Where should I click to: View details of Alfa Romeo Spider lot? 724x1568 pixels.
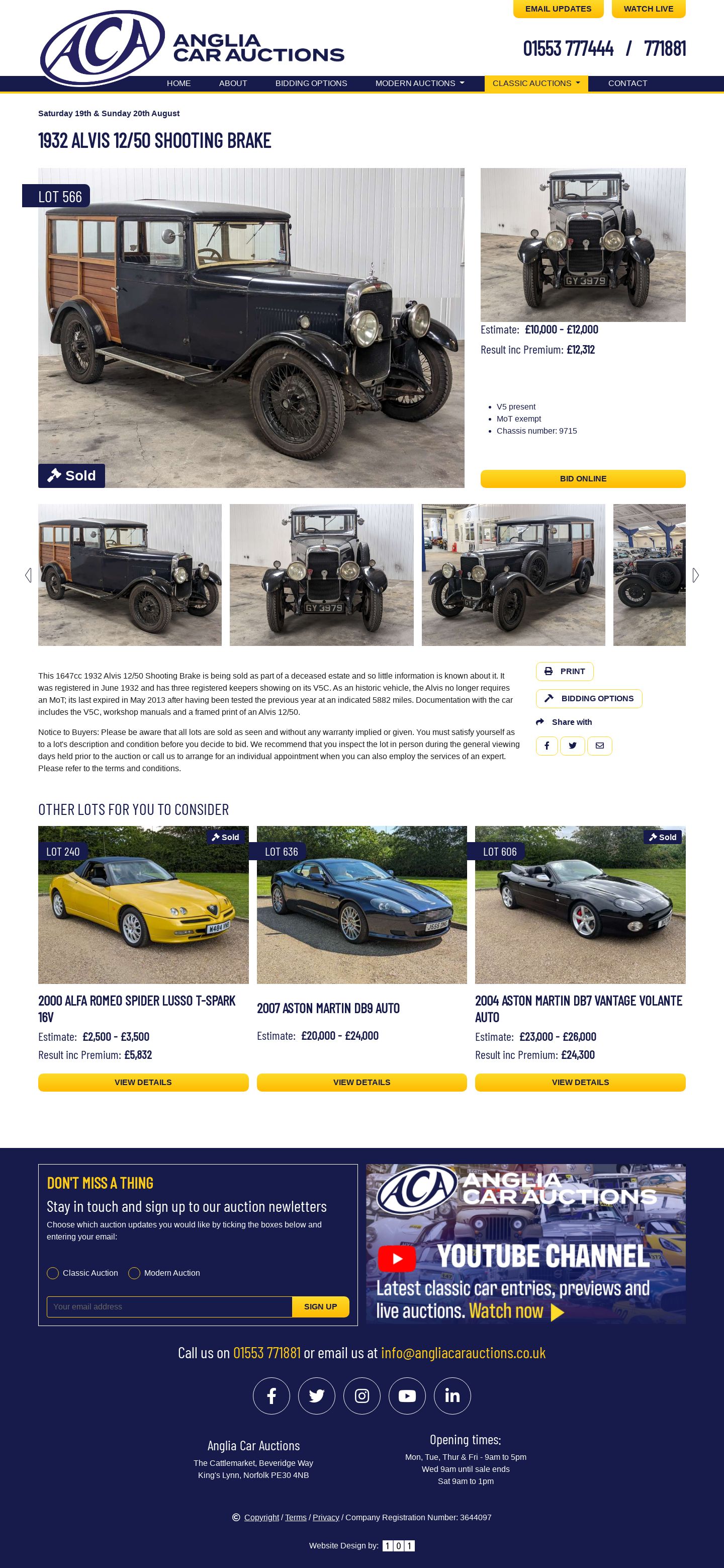[x=143, y=1082]
